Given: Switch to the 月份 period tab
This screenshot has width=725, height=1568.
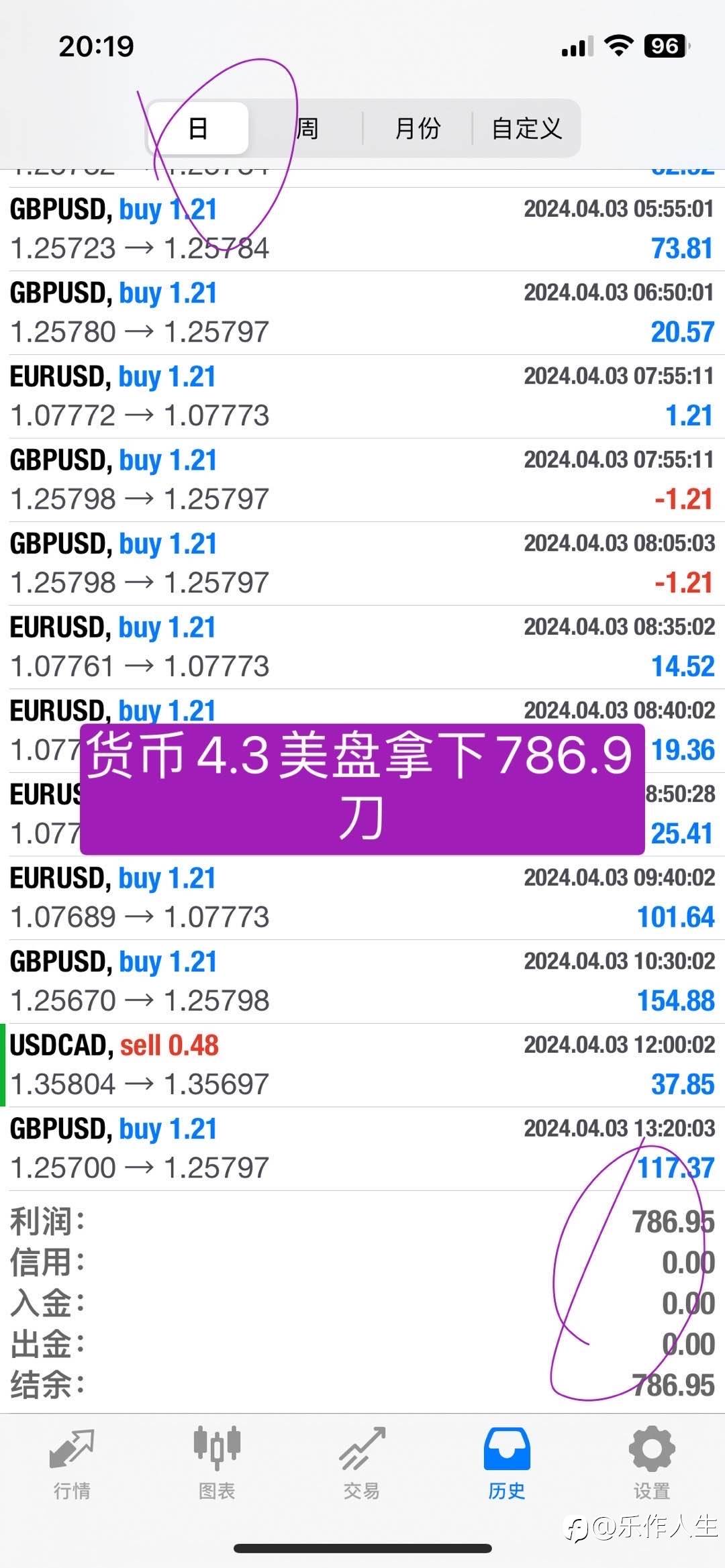Looking at the screenshot, I should tap(418, 128).
